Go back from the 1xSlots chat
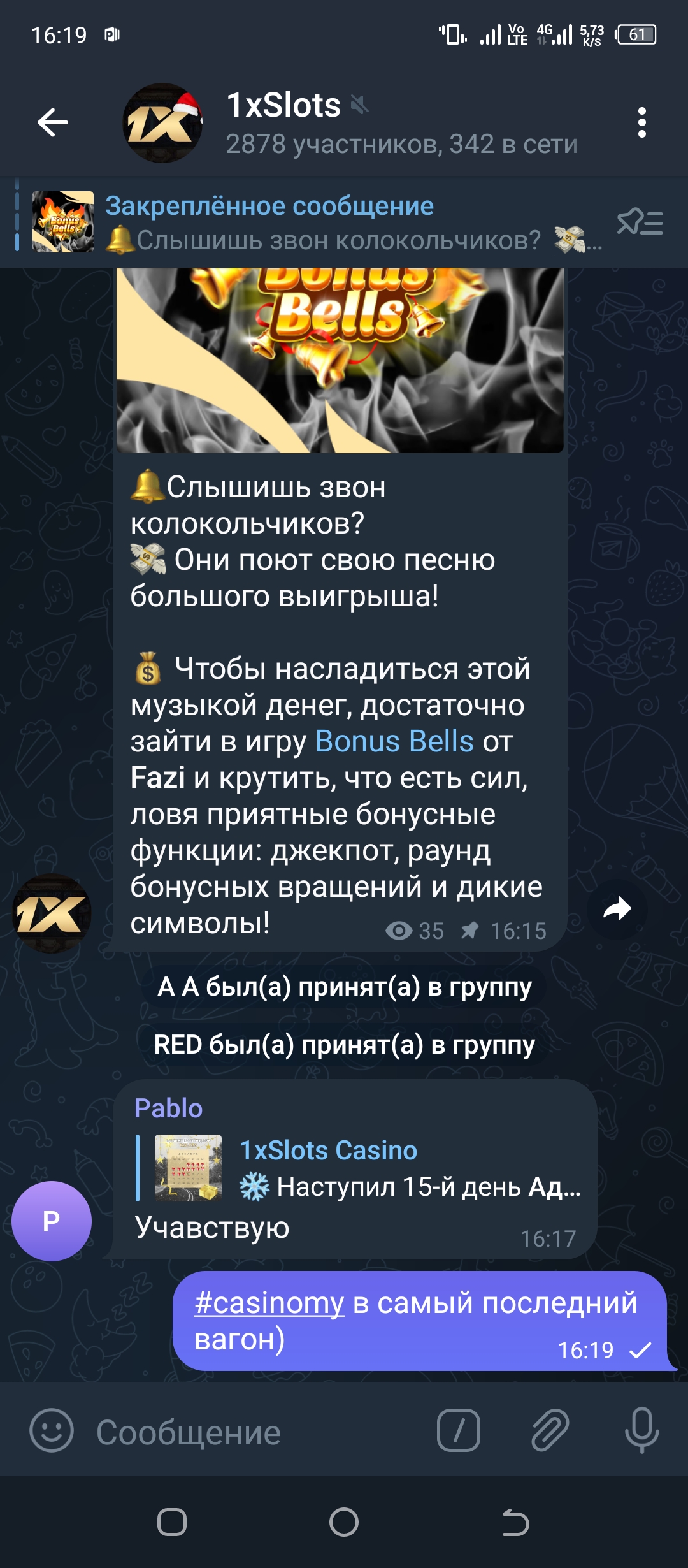Screen dimensions: 688x1568 [x=52, y=122]
